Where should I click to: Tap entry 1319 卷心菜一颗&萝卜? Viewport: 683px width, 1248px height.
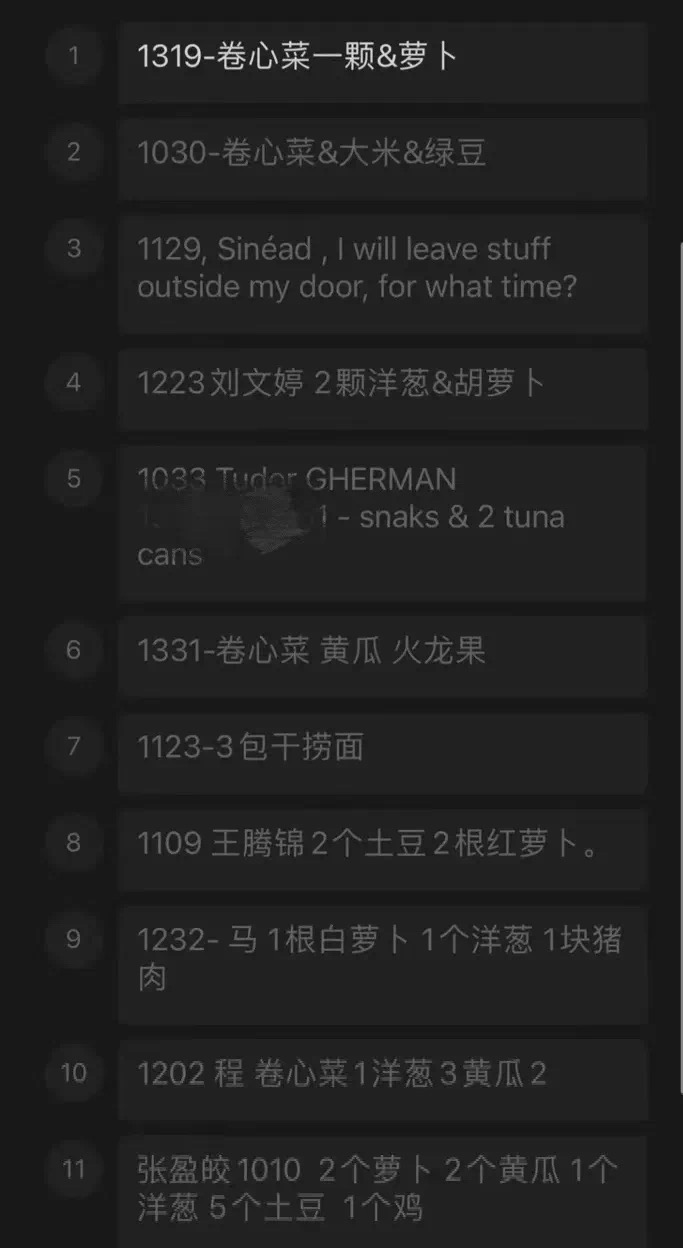[x=382, y=57]
